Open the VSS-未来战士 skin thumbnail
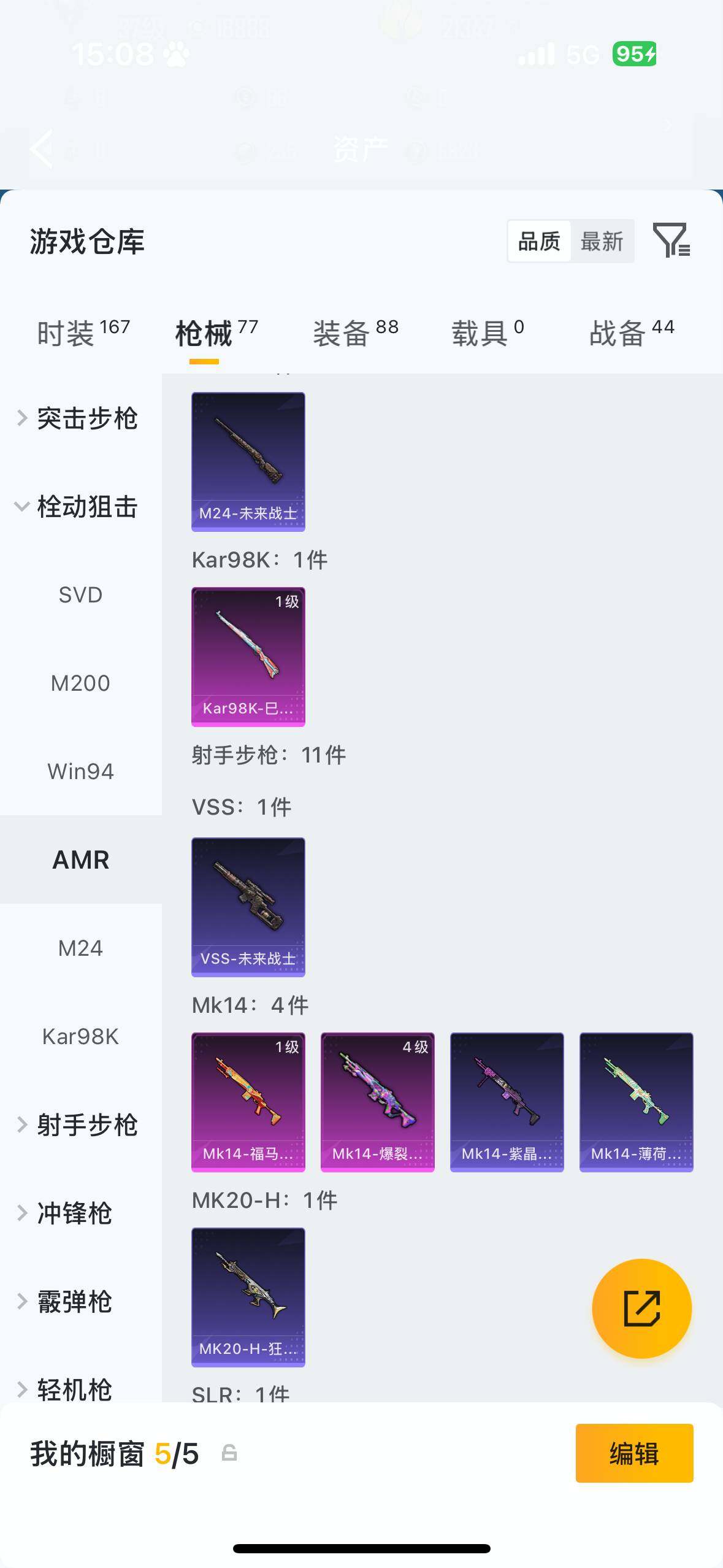This screenshot has width=723, height=1568. click(x=248, y=909)
